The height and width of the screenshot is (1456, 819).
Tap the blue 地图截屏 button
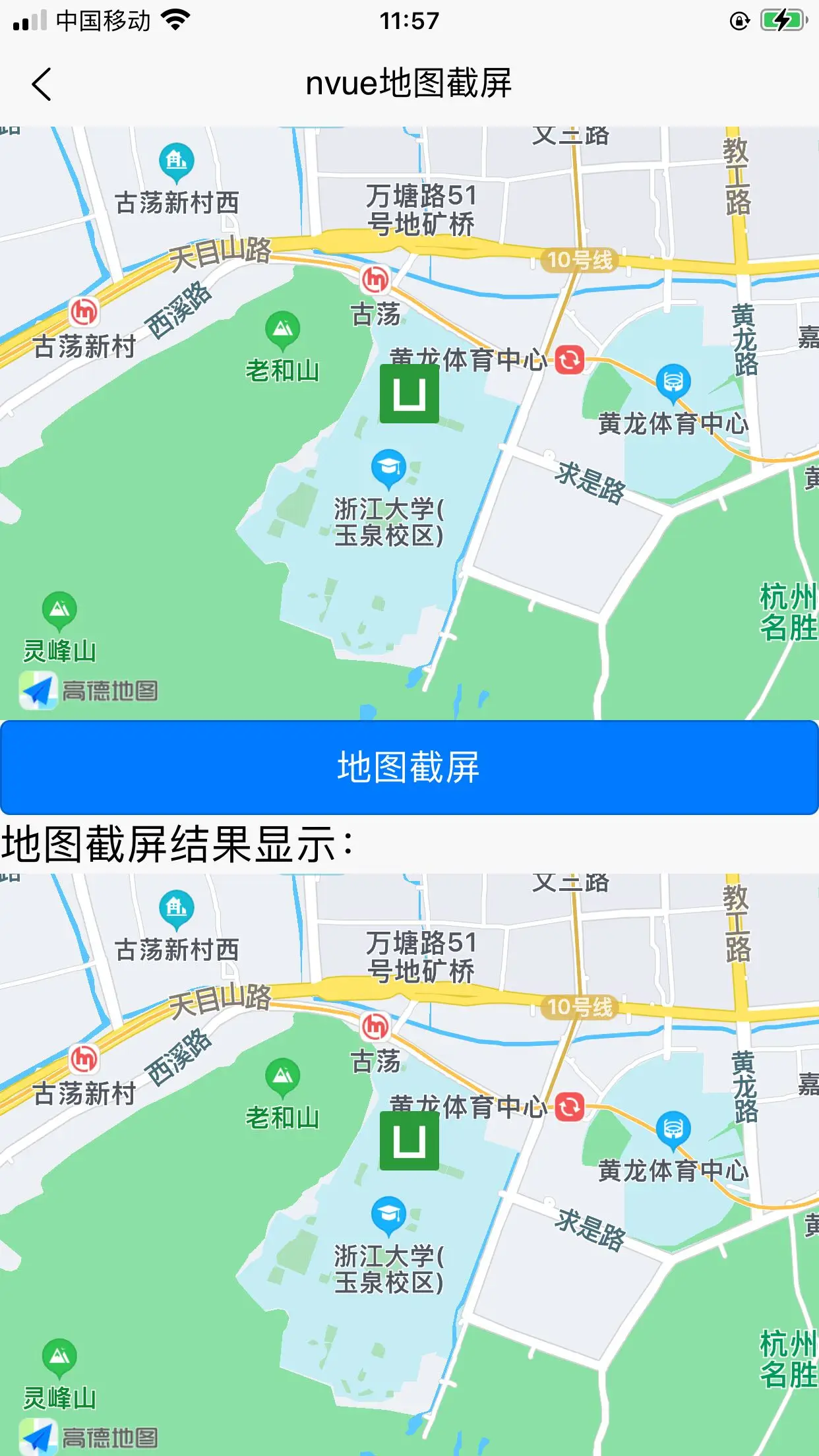click(x=409, y=768)
